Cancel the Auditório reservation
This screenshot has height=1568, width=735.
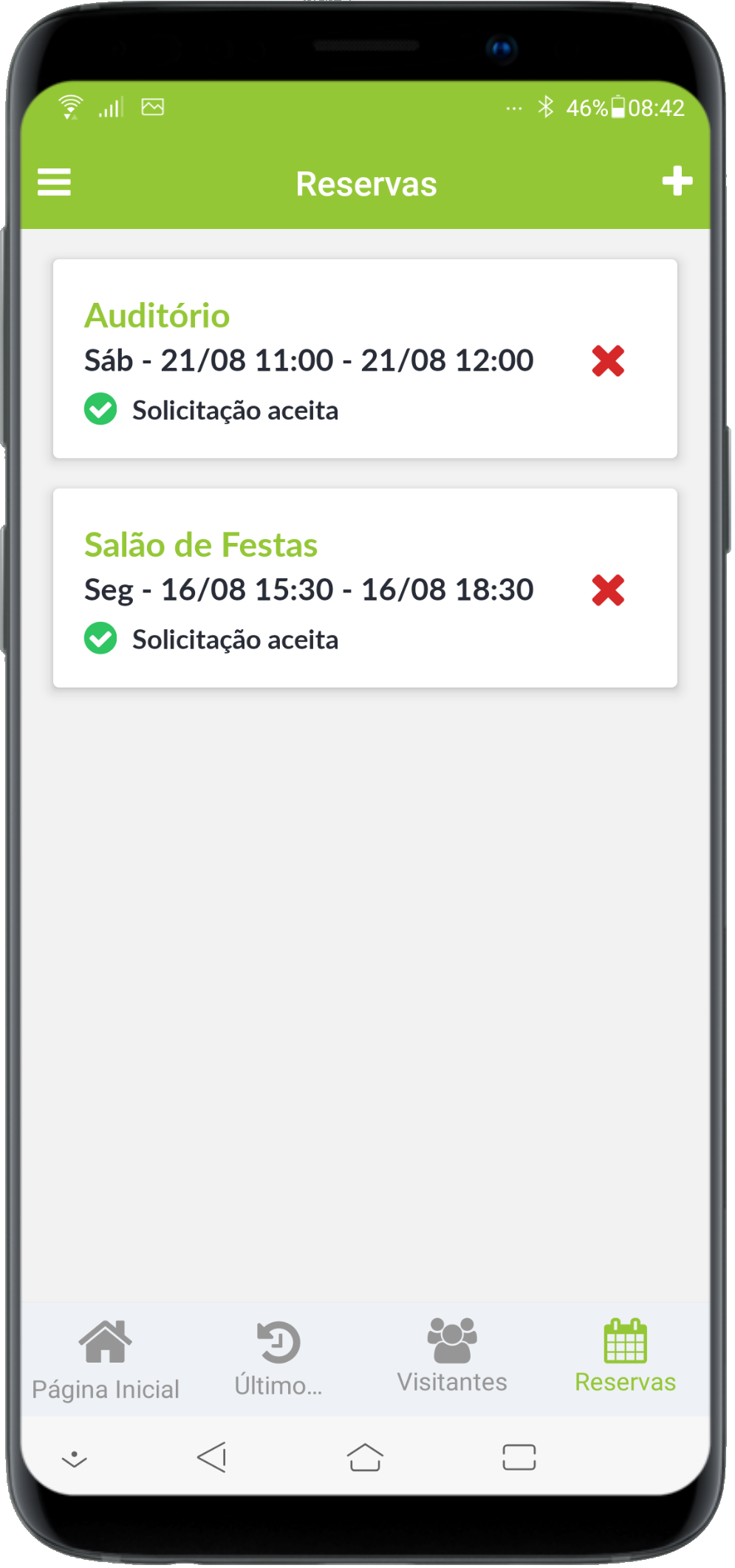pos(609,362)
